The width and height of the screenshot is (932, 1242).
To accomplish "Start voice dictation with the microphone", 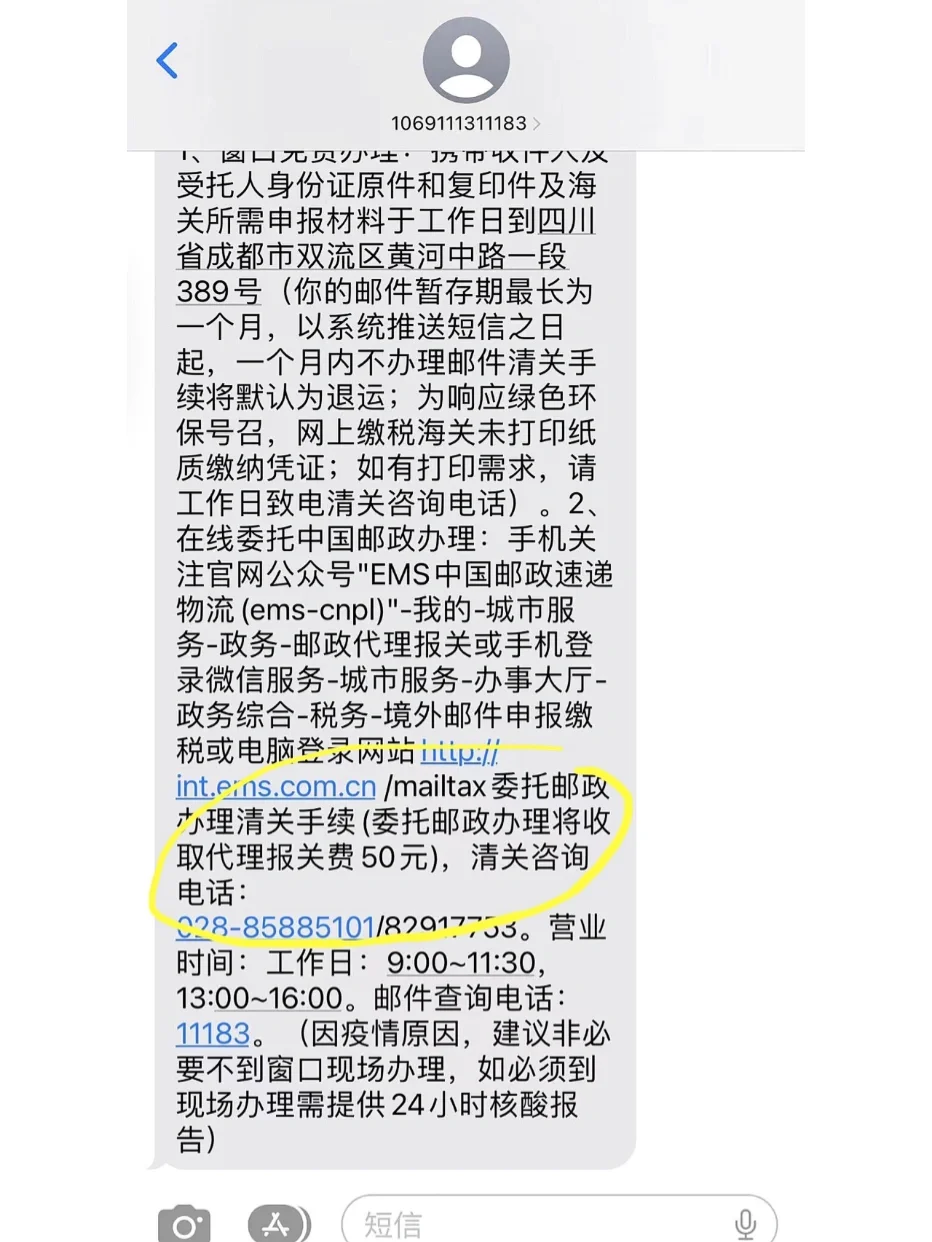I will [744, 1224].
